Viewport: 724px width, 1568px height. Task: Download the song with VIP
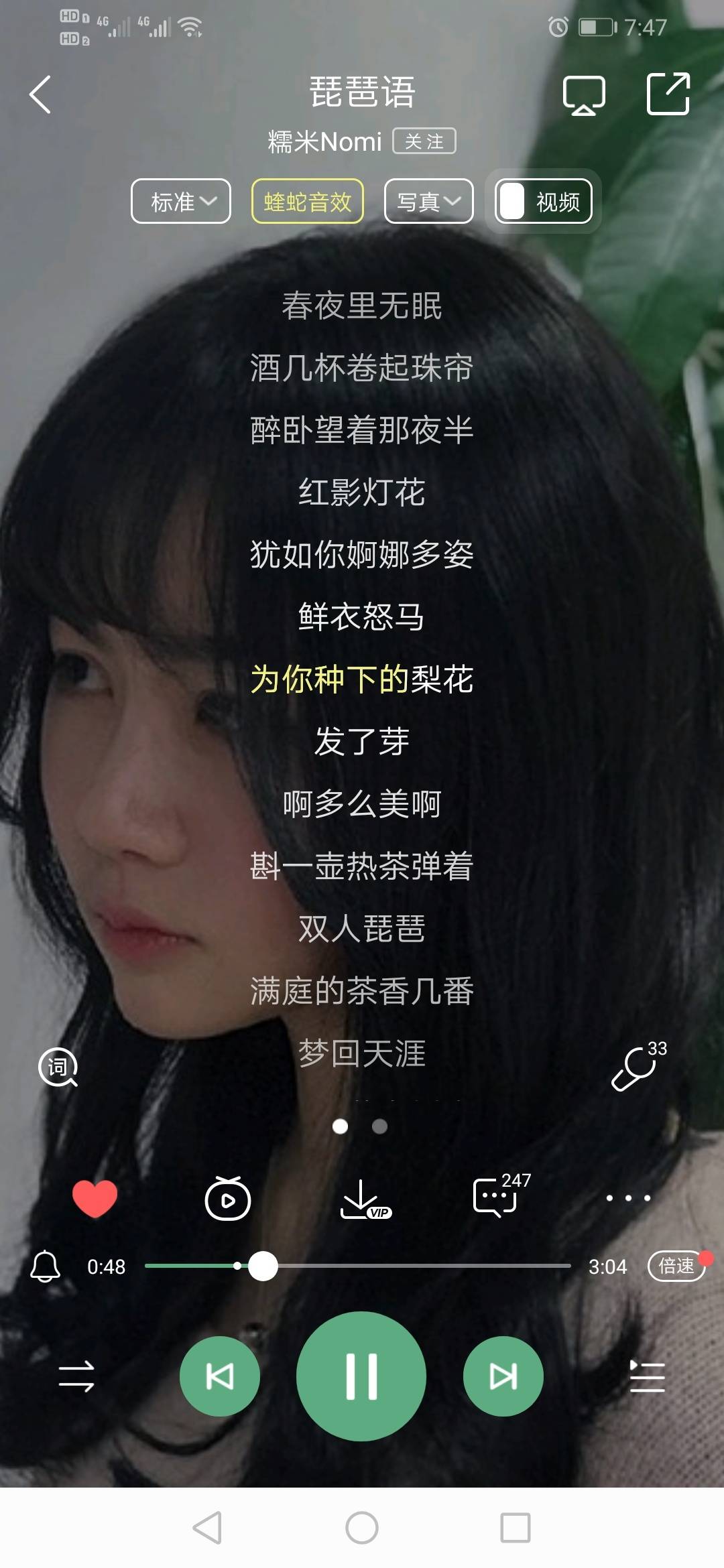364,1199
